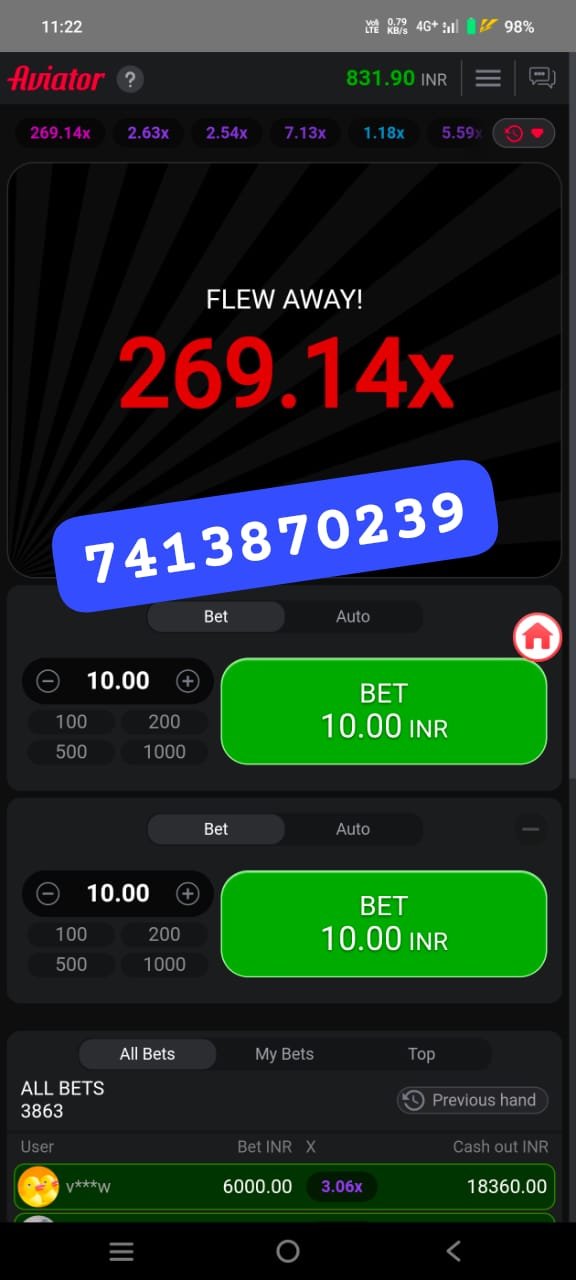
Task: Tap the red home floating button
Action: coord(538,636)
